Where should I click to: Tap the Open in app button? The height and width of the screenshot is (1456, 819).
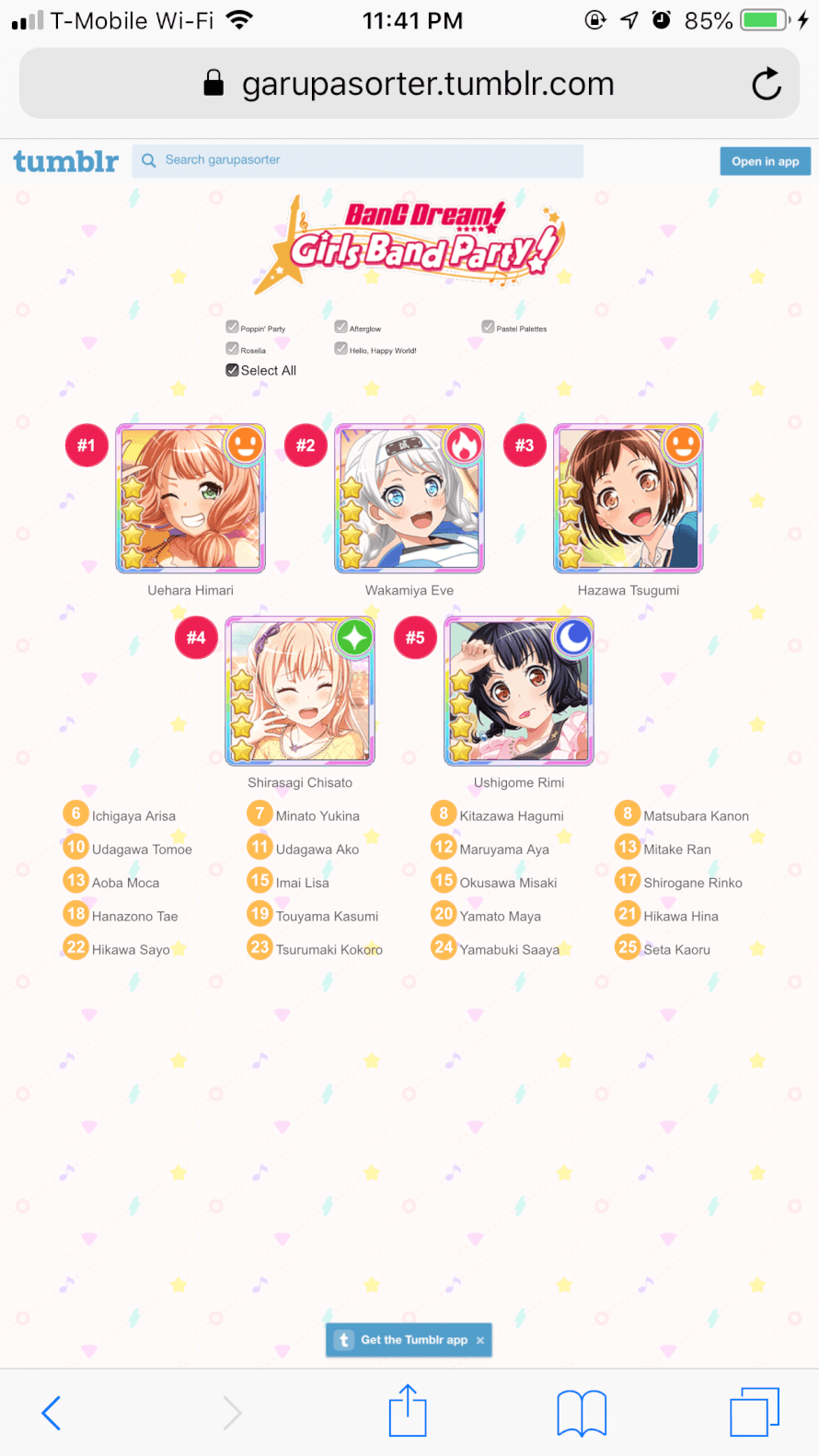765,161
